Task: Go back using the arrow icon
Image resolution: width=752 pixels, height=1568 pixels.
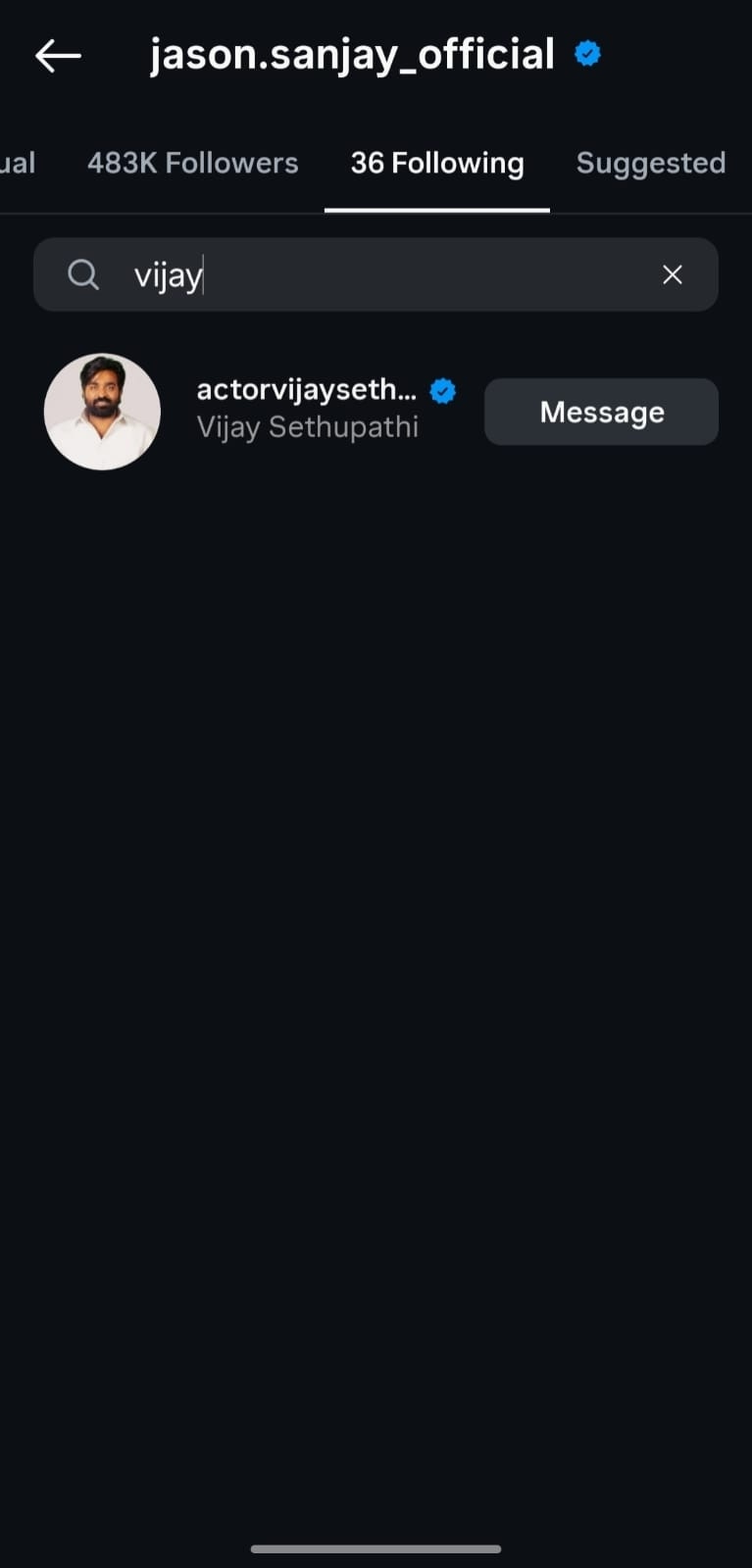Action: pyautogui.click(x=58, y=56)
